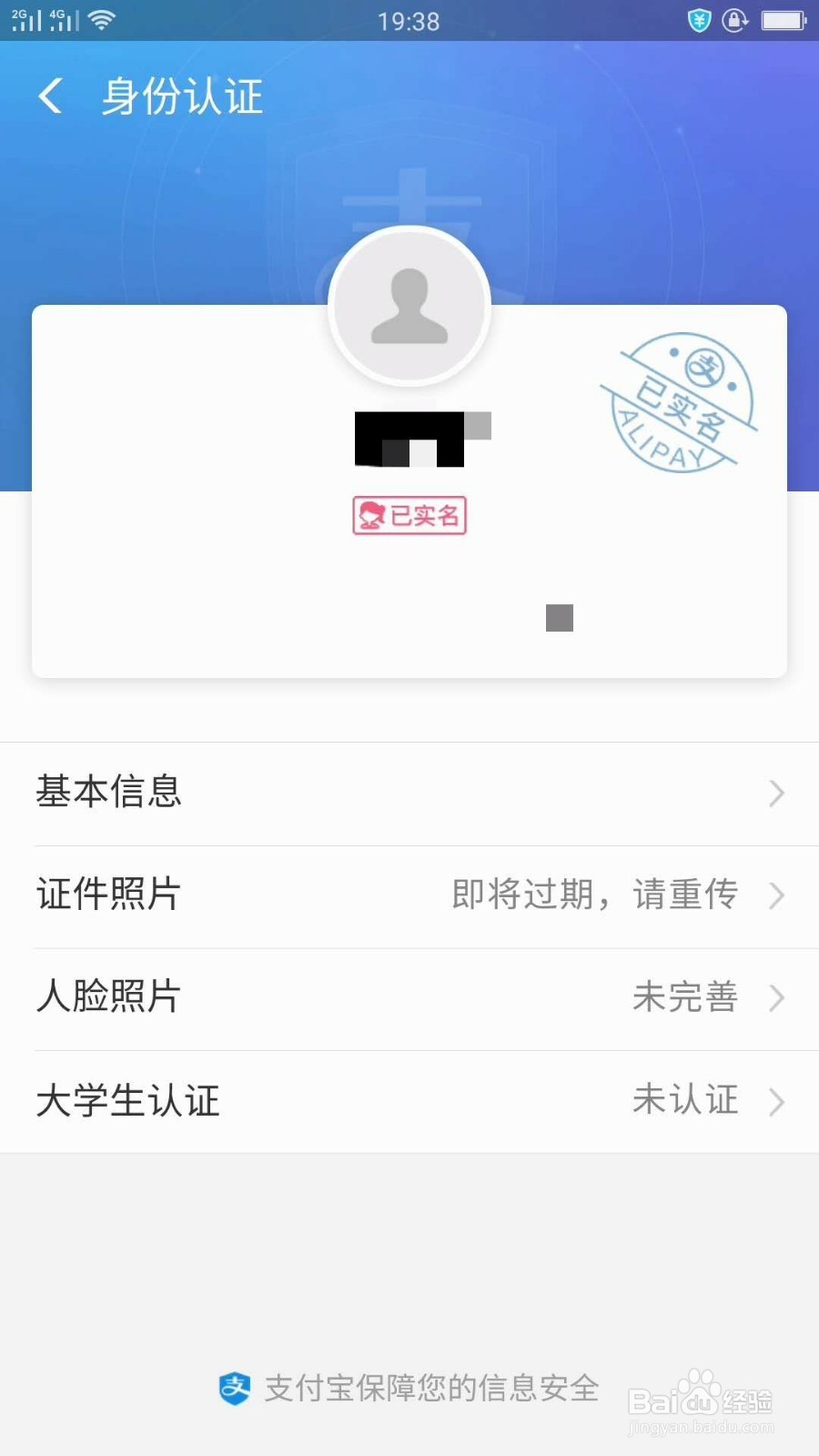Image resolution: width=819 pixels, height=1456 pixels.
Task: Tap the lock icon in the status bar
Action: point(734,20)
